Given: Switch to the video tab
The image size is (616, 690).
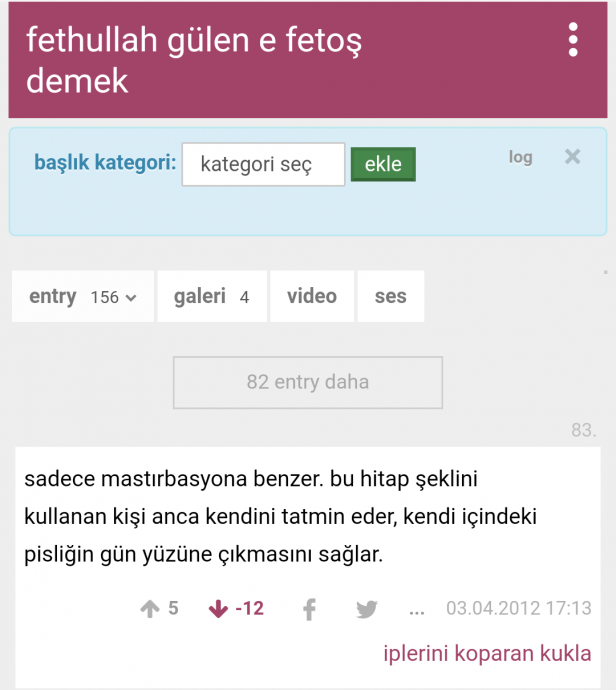Looking at the screenshot, I should click(312, 296).
